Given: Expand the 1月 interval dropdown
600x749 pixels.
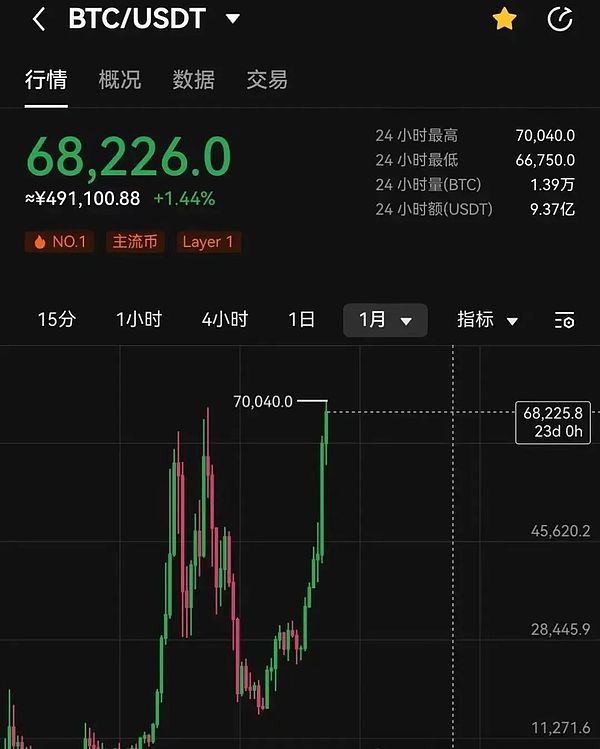Looking at the screenshot, I should click(385, 320).
